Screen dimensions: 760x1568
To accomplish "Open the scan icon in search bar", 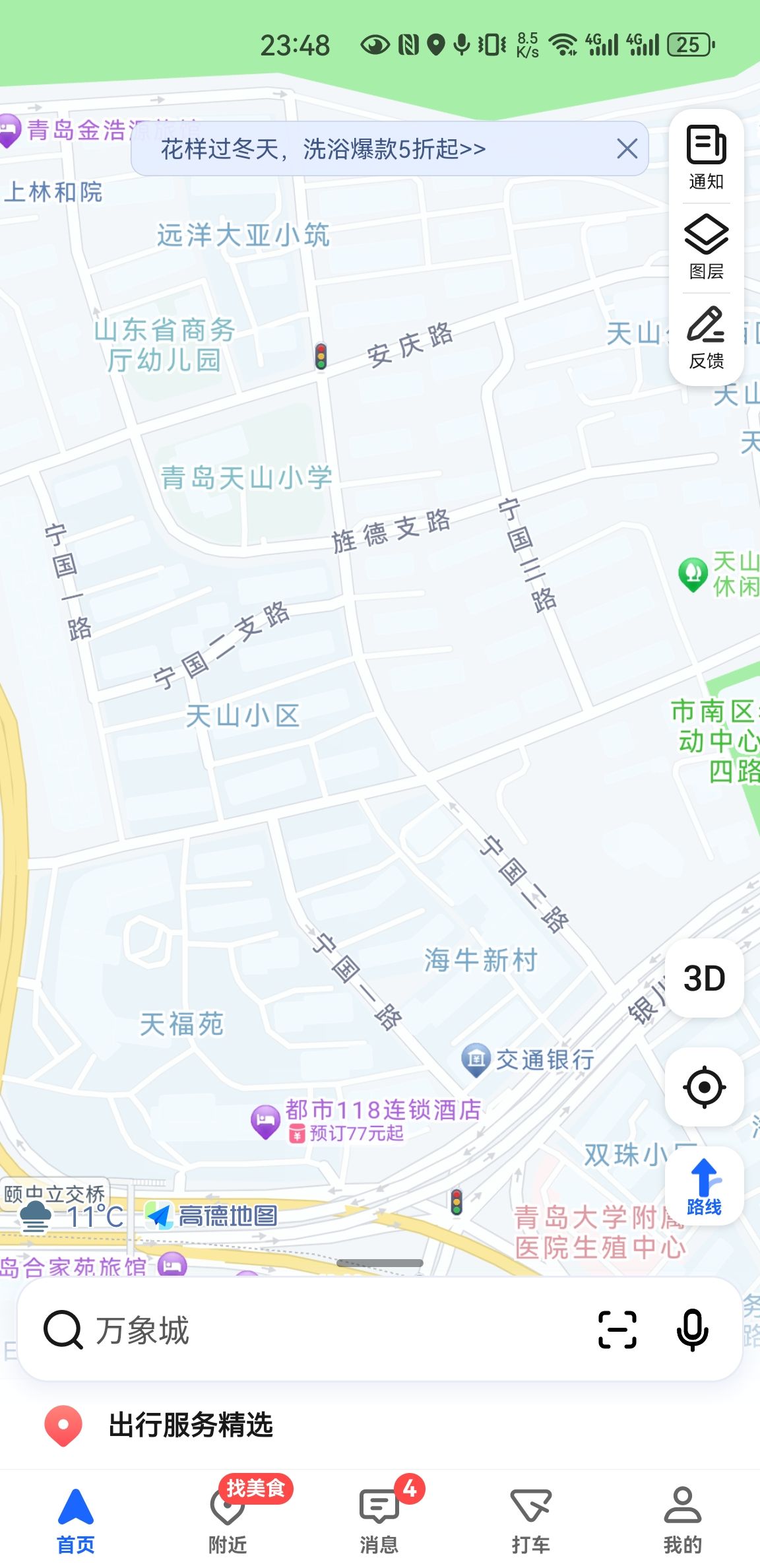I will point(617,1330).
